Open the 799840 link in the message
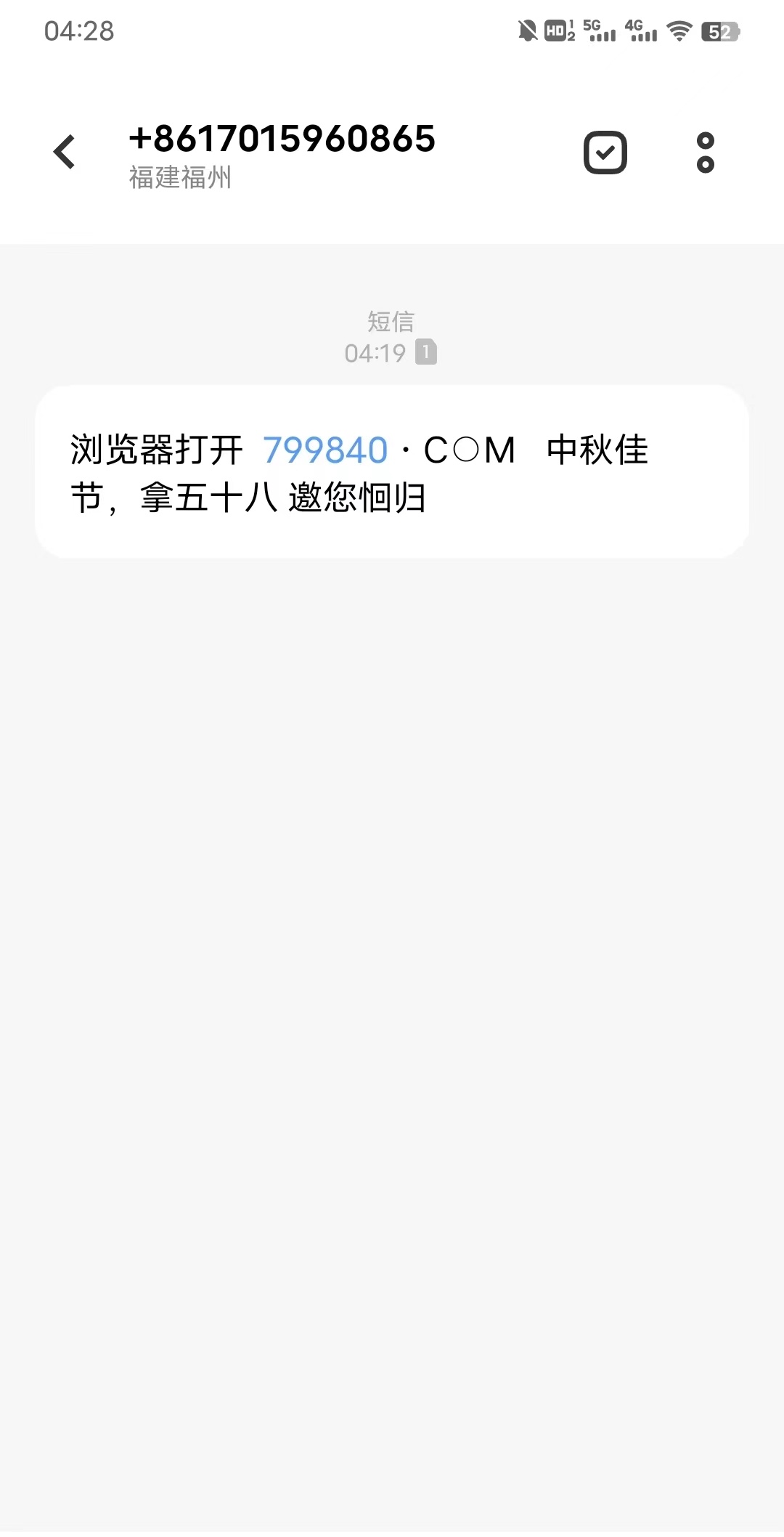The height and width of the screenshot is (1537, 784). point(325,450)
